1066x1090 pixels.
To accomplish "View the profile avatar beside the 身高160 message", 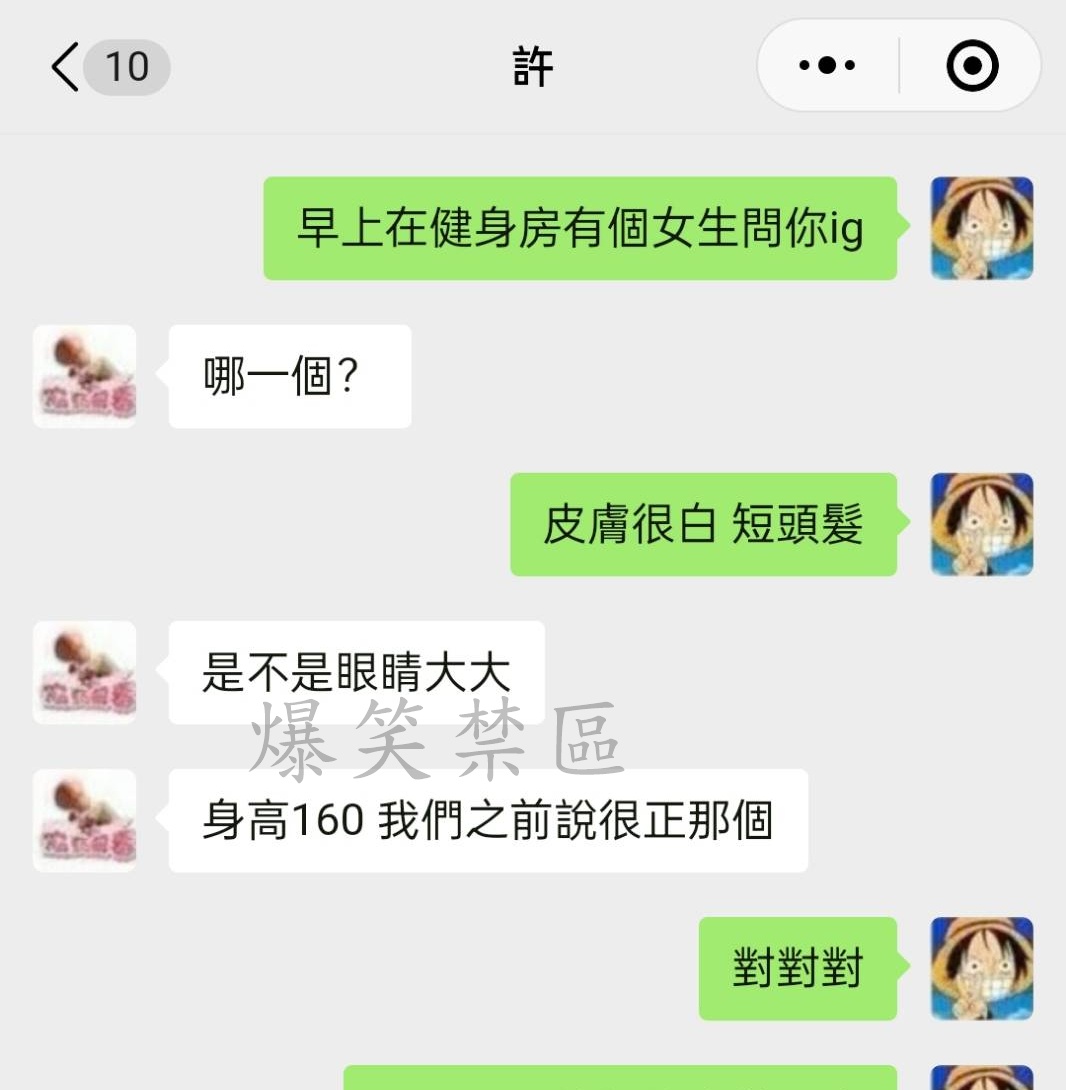I will pyautogui.click(x=85, y=820).
